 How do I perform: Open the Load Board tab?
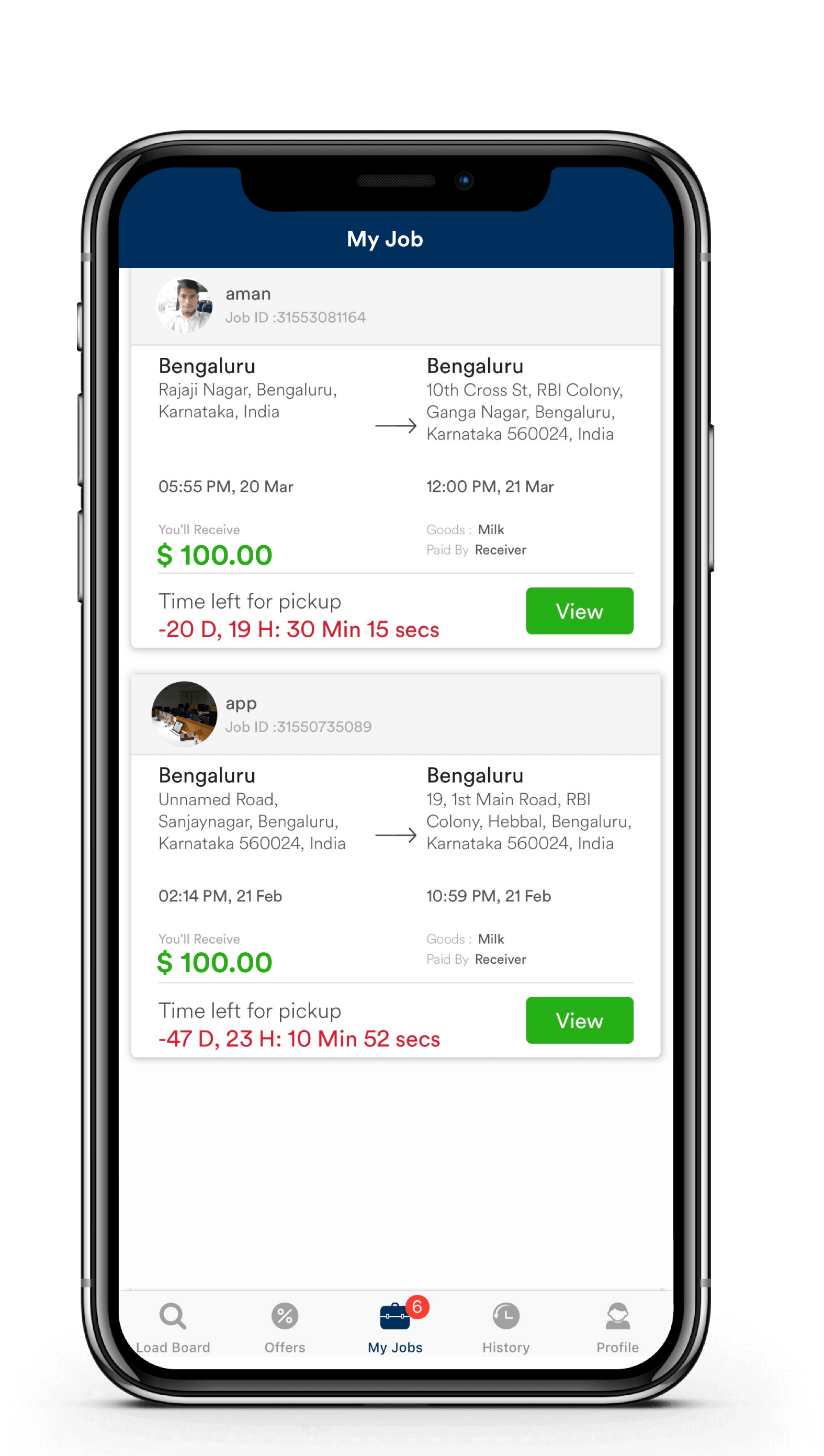pos(173,1327)
